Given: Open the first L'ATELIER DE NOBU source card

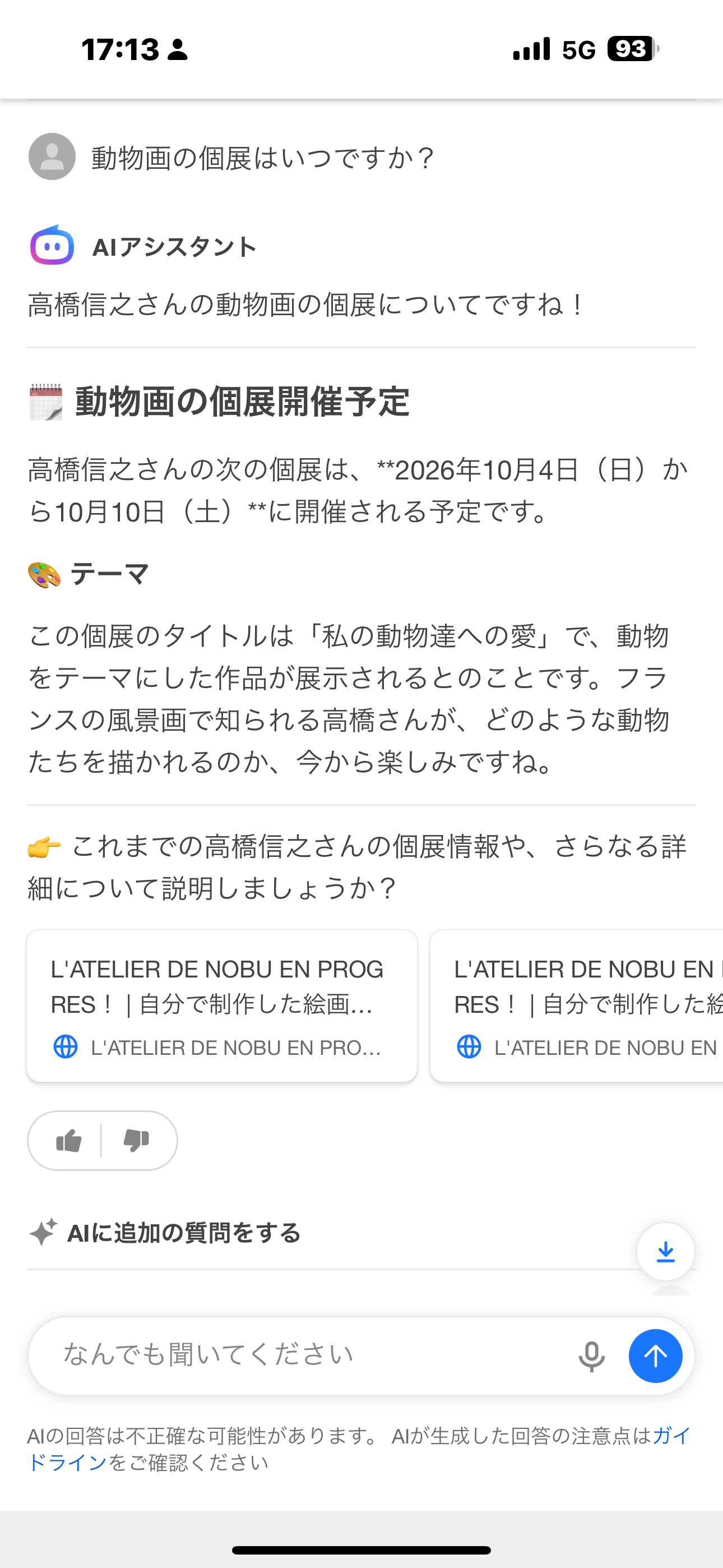Looking at the screenshot, I should coord(221,1006).
